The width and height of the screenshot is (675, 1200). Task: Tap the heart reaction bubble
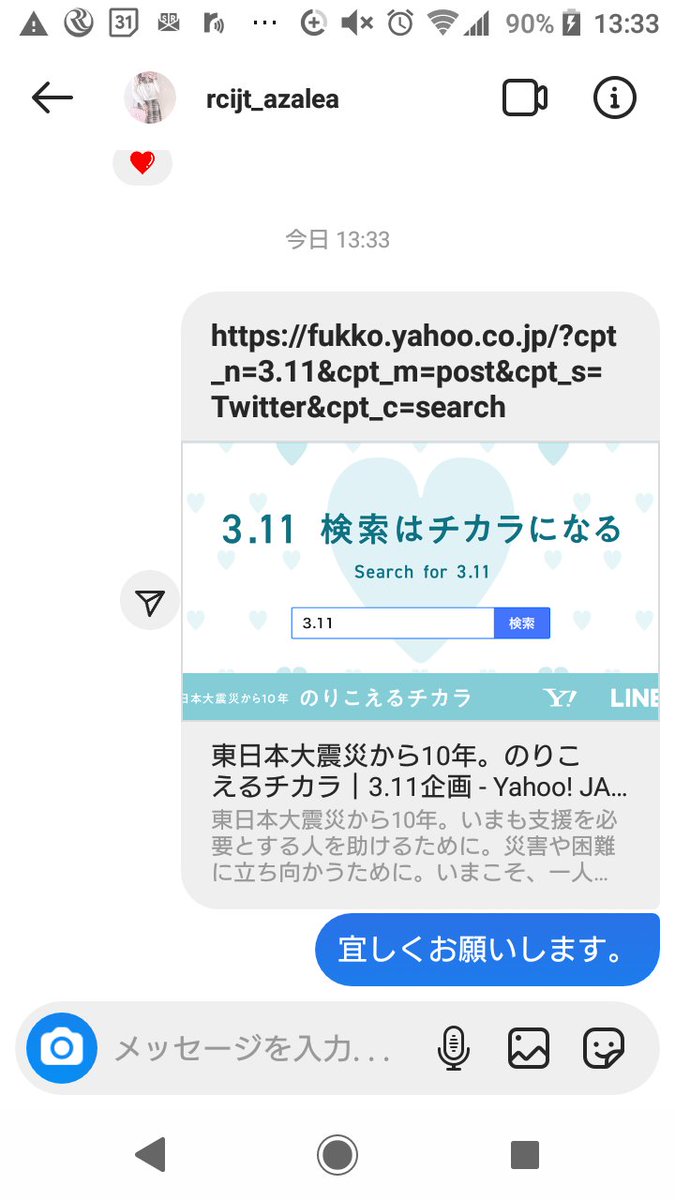click(x=142, y=163)
